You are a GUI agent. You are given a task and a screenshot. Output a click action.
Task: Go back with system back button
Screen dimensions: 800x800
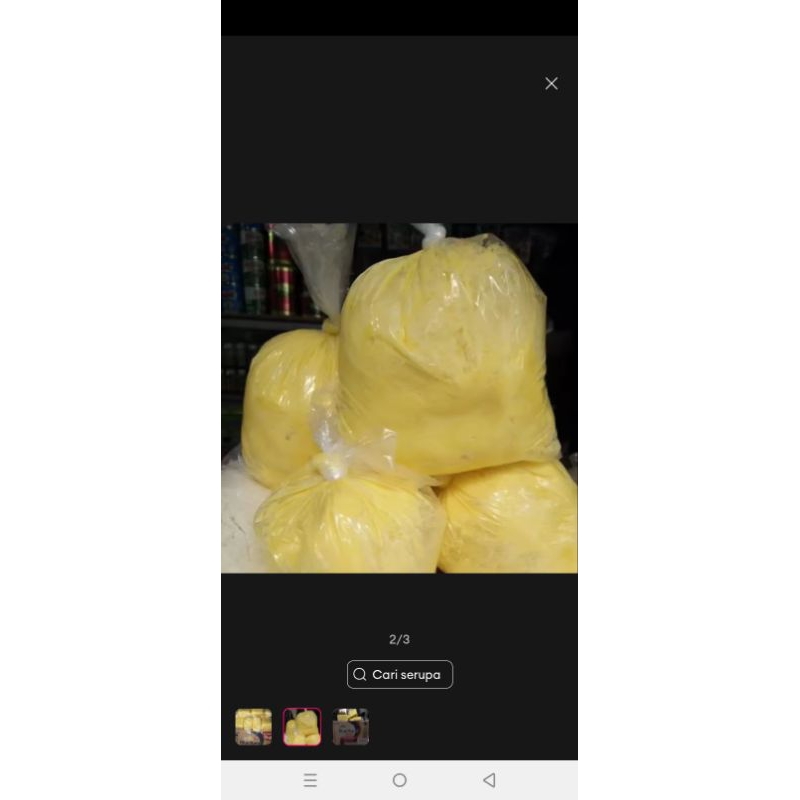(x=489, y=780)
